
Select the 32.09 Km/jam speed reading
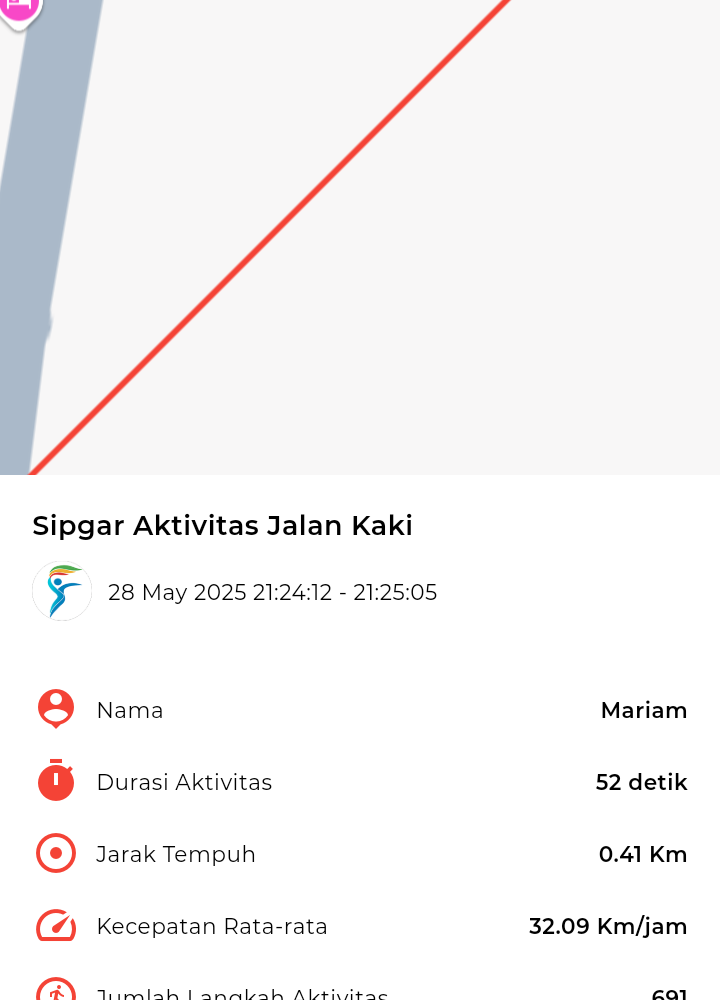click(608, 926)
